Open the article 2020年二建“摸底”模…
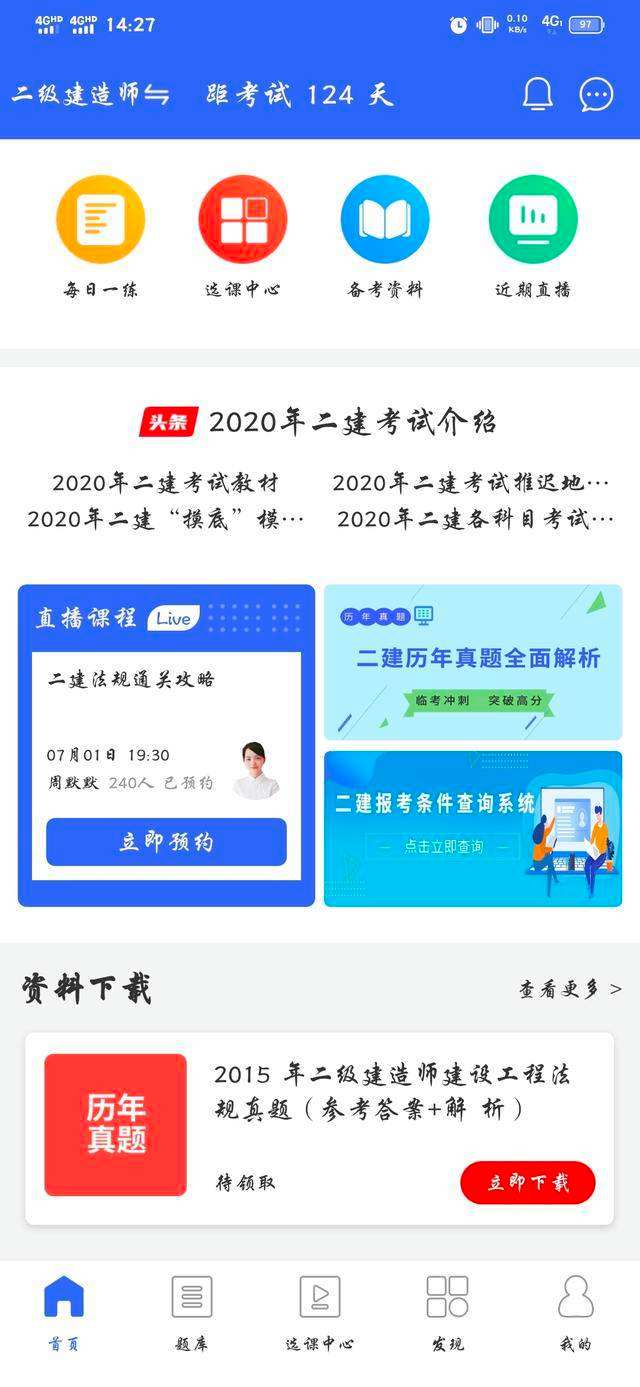Screen dimensions: 640x1387 click(x=165, y=519)
